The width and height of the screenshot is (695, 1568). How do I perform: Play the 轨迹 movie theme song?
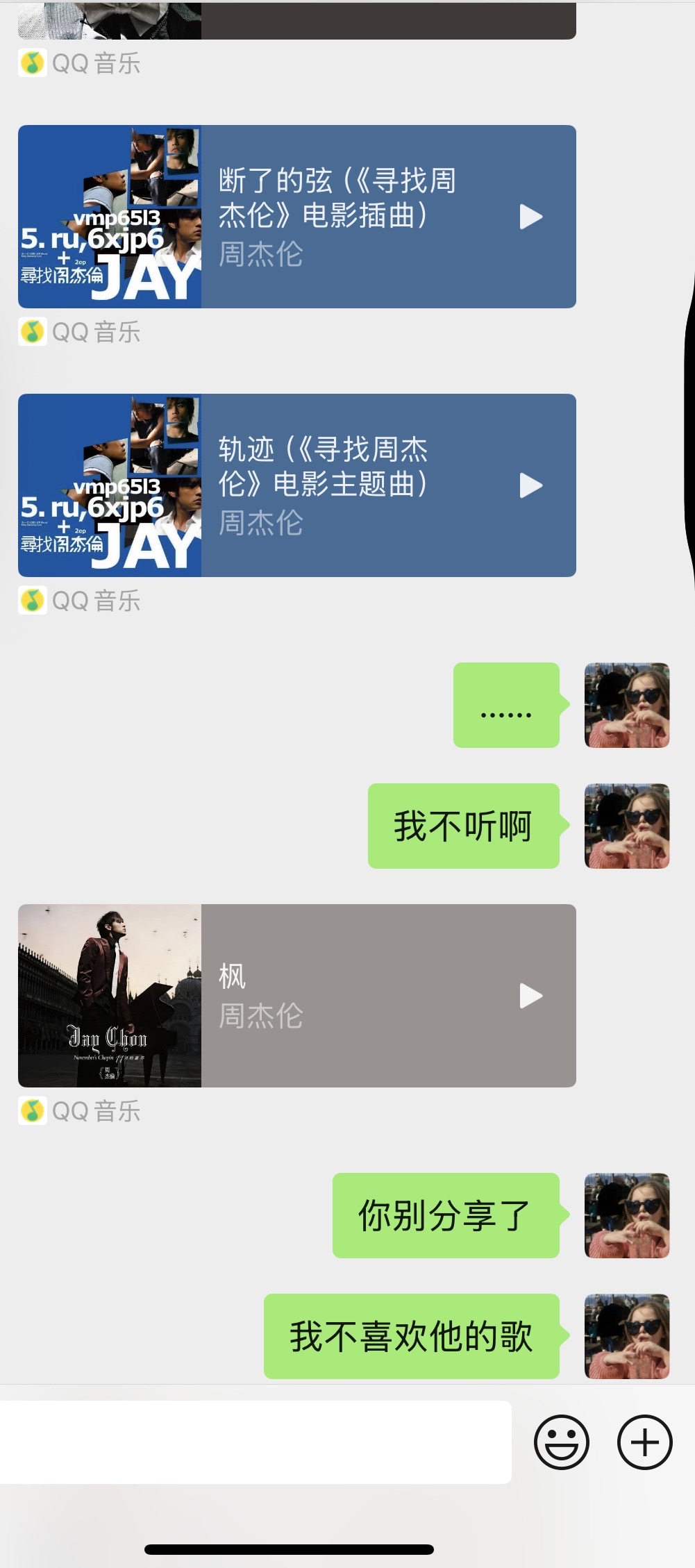[531, 485]
